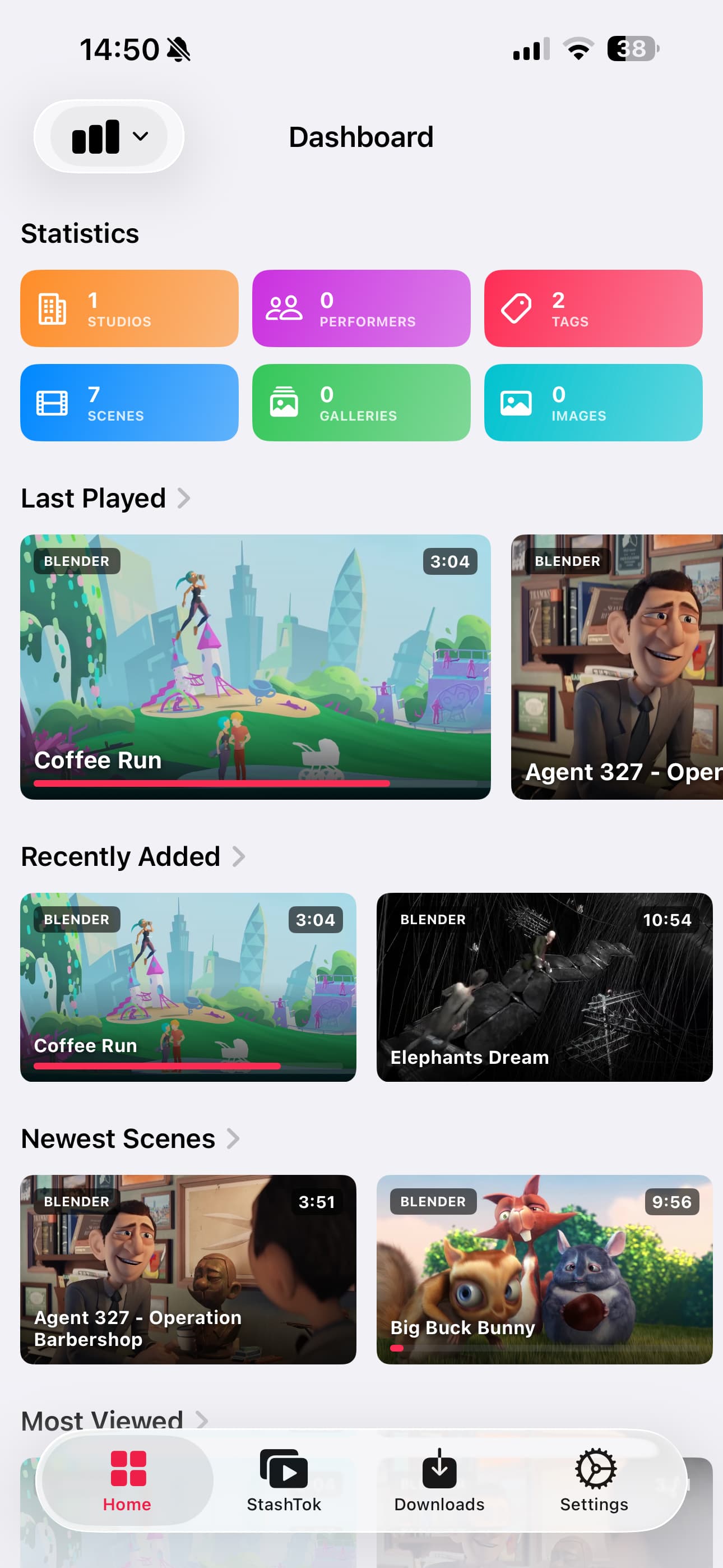723x1568 pixels.
Task: Open the Galleries statistics card
Action: click(361, 402)
